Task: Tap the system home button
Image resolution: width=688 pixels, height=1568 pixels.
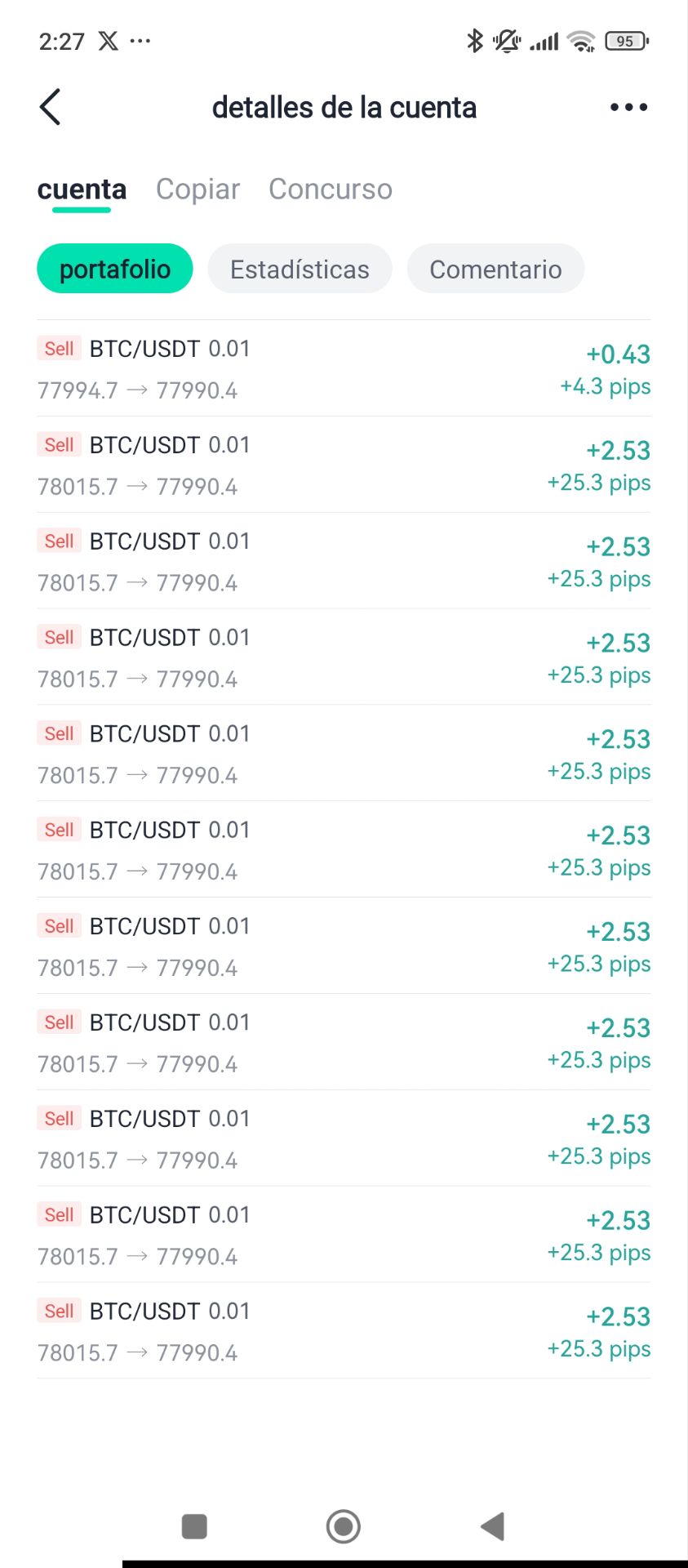Action: 344,1526
